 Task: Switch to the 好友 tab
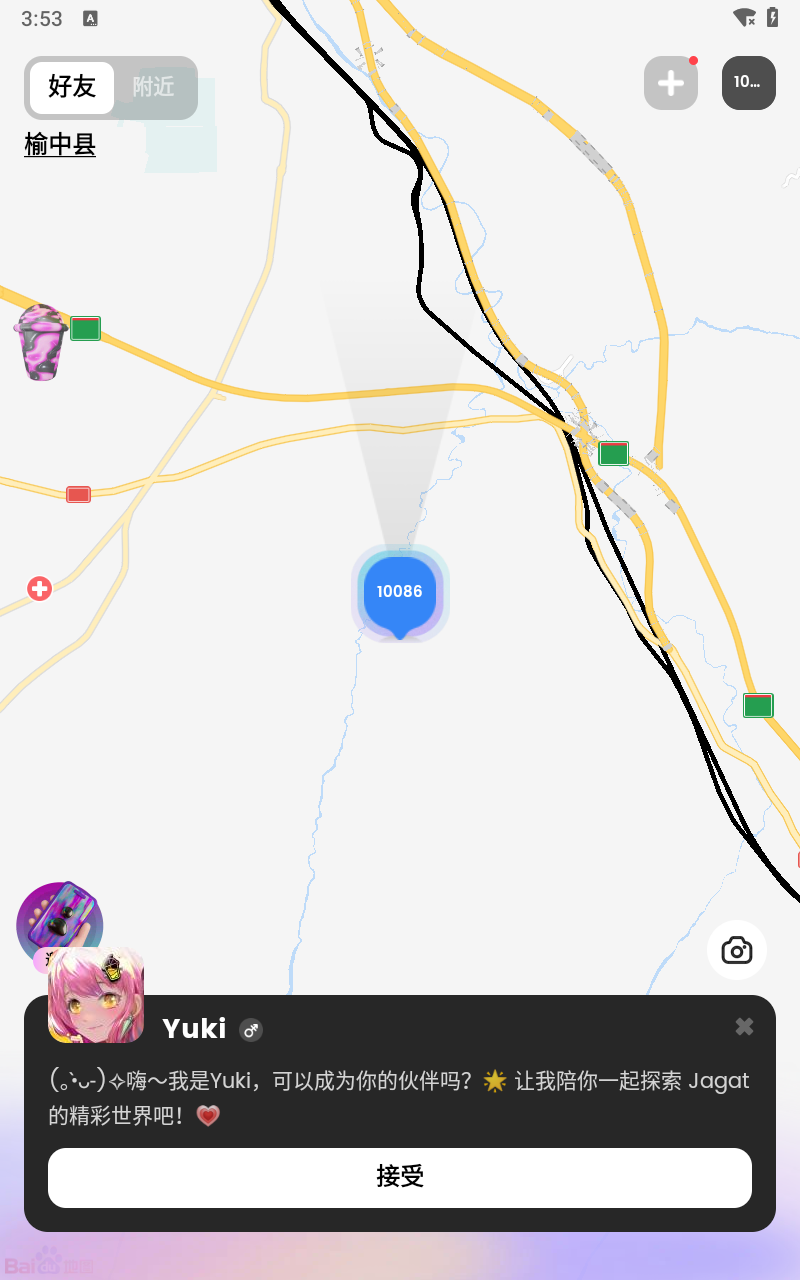coord(71,87)
